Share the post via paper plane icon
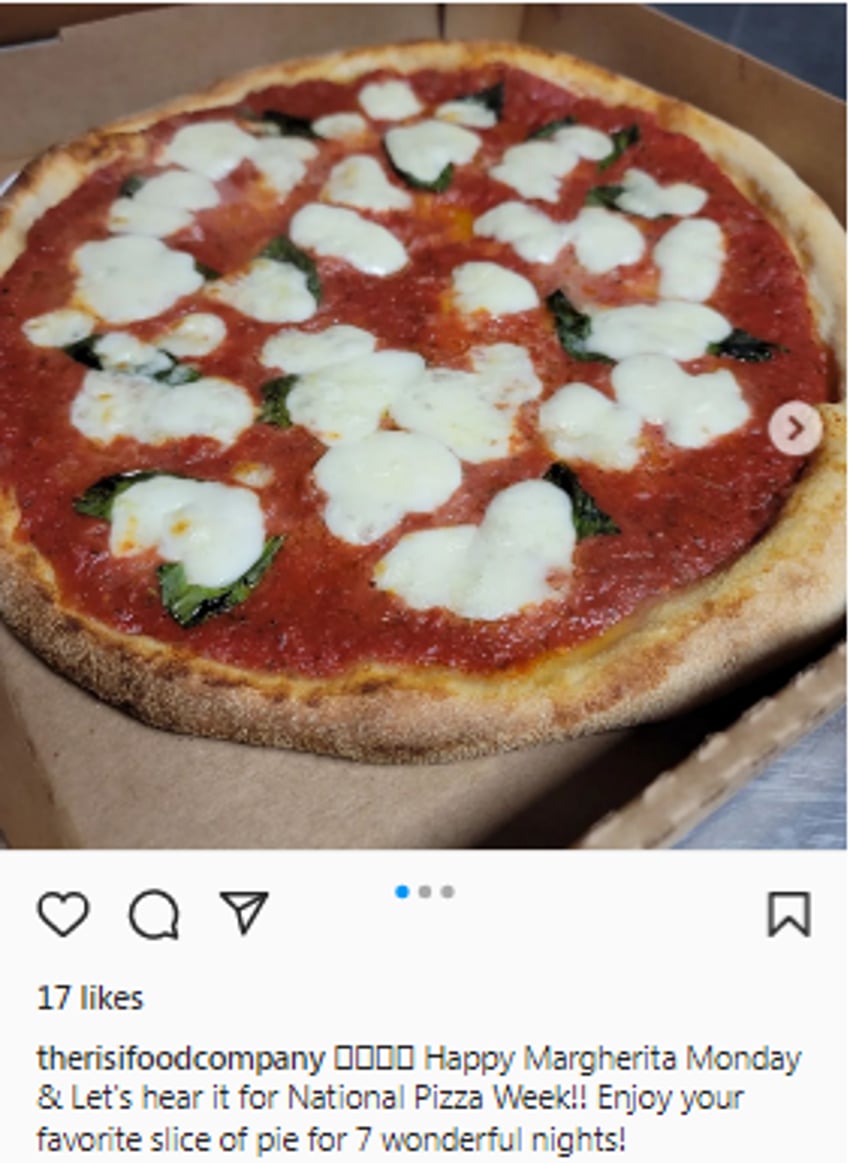 (244, 913)
